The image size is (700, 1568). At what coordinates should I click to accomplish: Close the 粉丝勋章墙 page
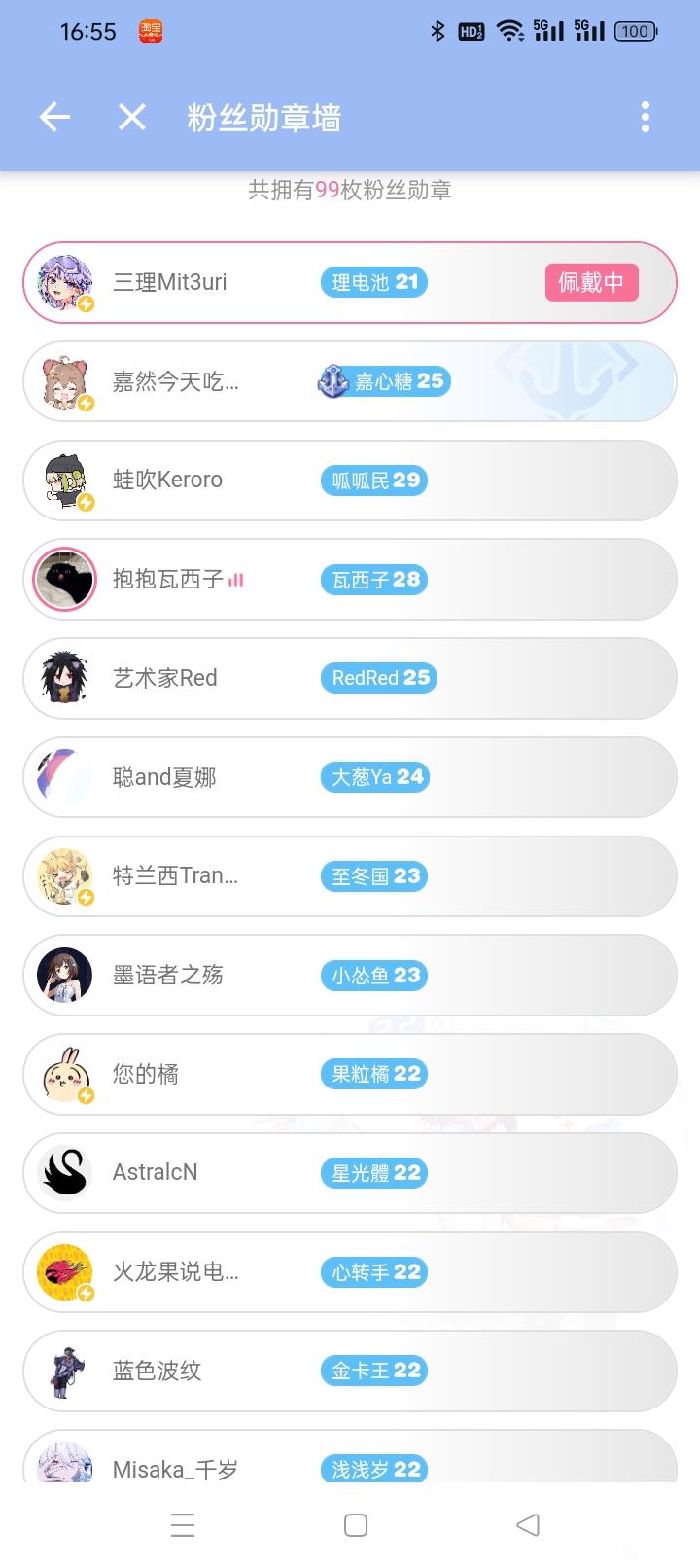click(132, 118)
